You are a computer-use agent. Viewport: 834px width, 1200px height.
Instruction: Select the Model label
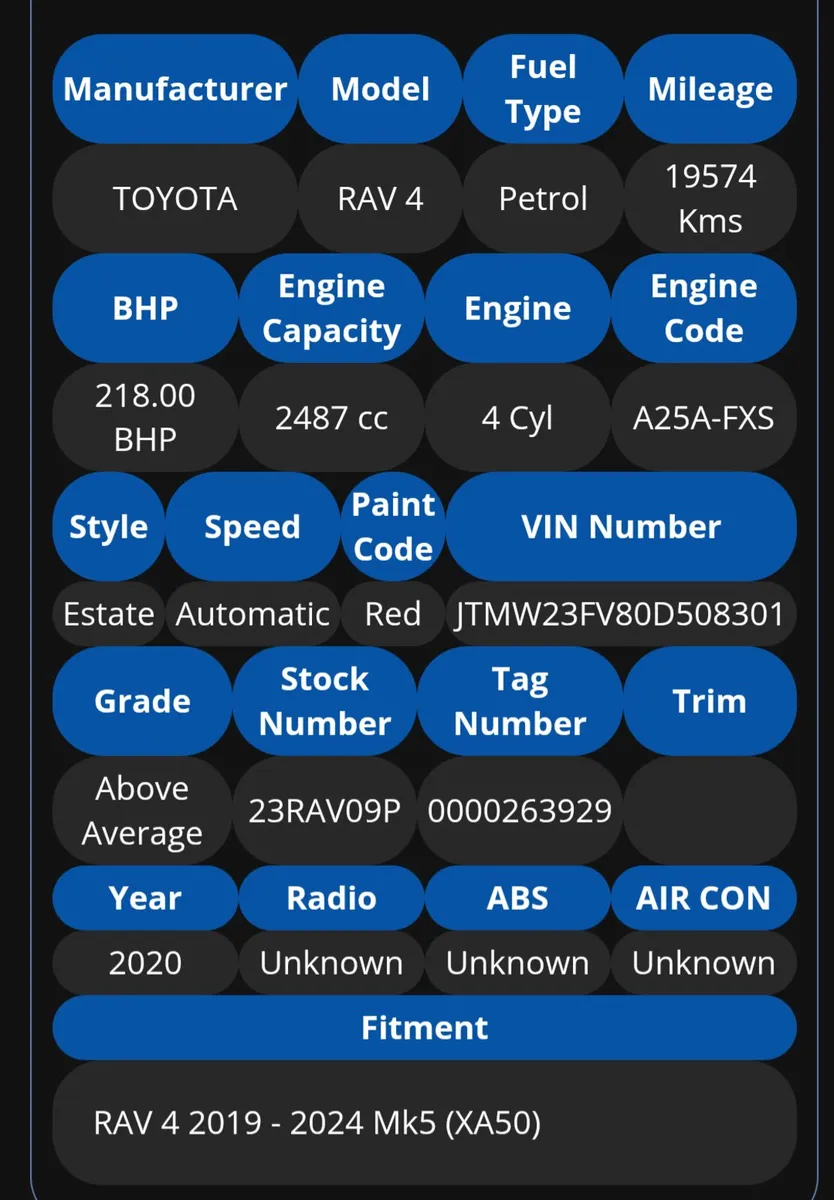[x=381, y=89]
